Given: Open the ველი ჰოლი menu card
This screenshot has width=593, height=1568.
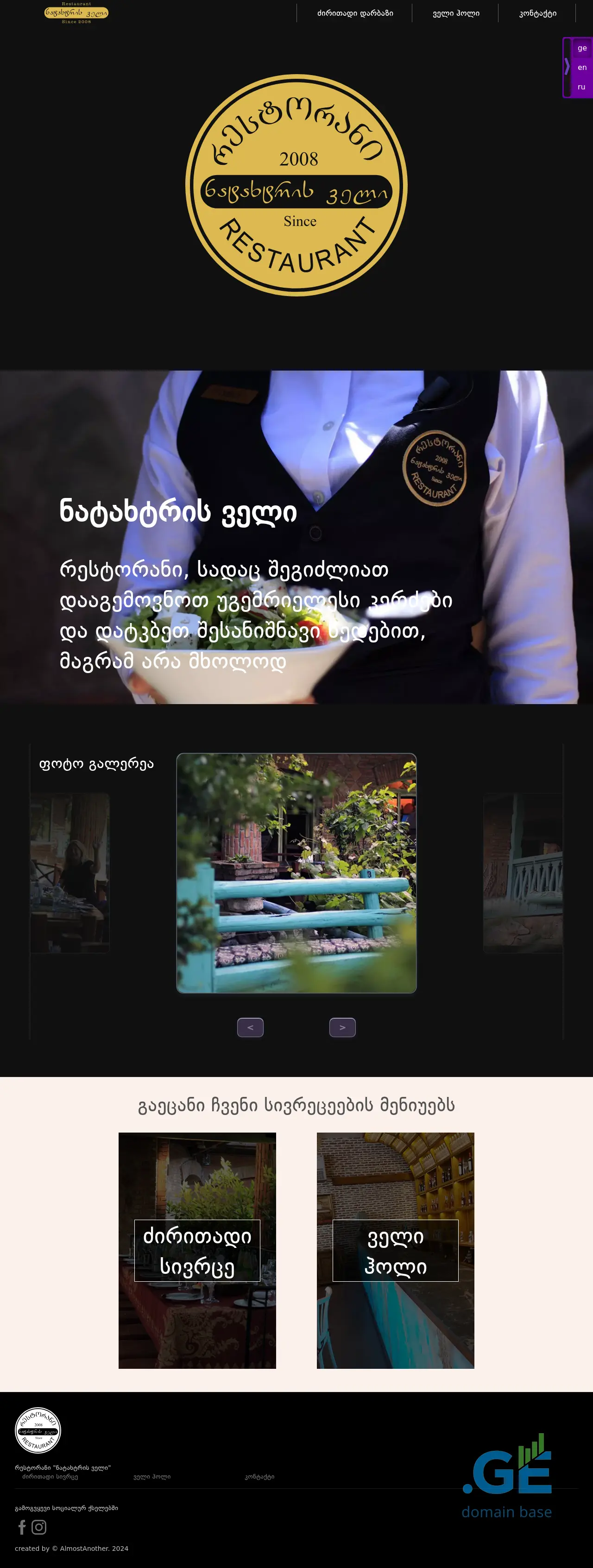Looking at the screenshot, I should click(395, 1251).
